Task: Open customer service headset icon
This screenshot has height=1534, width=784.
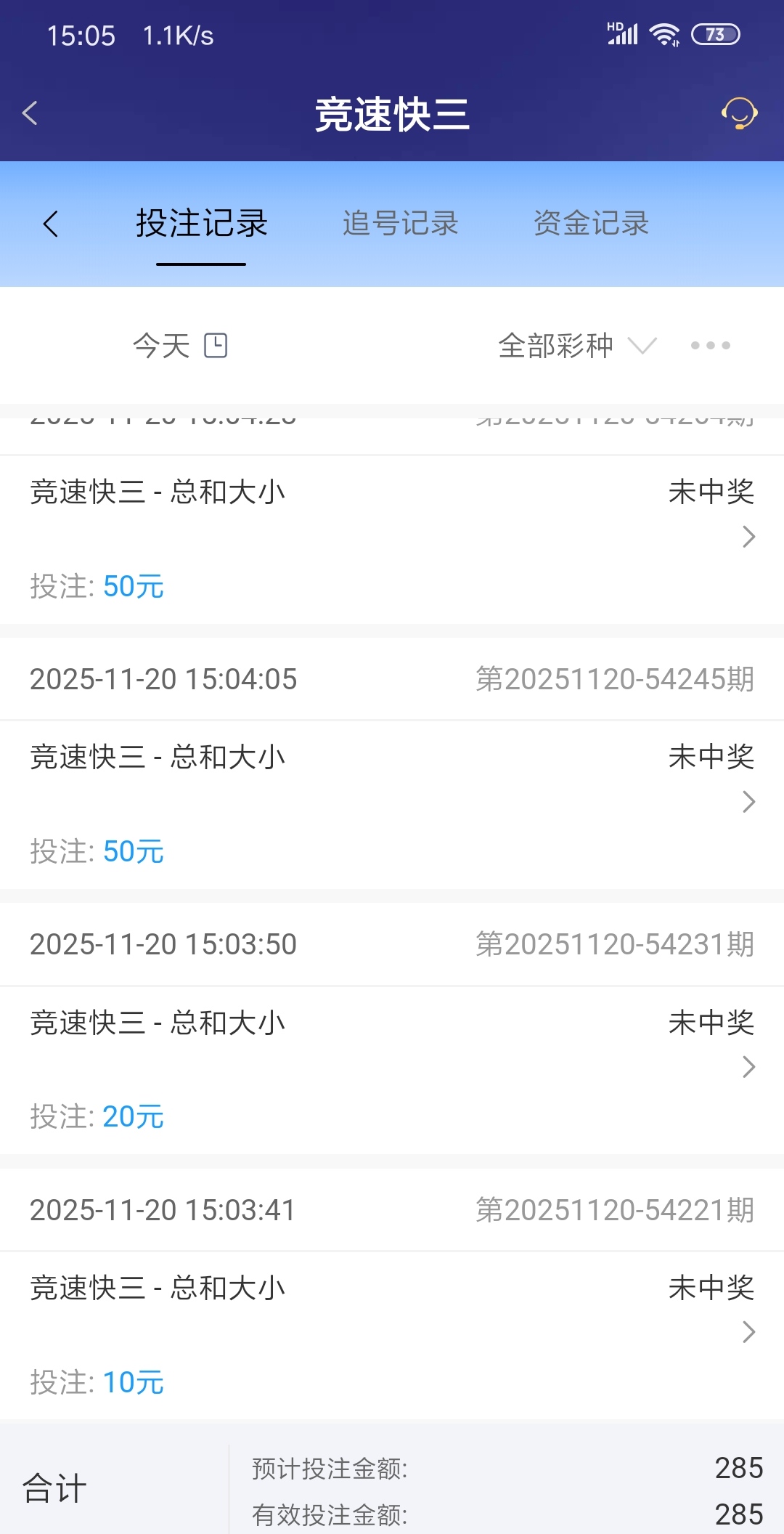Action: (739, 114)
